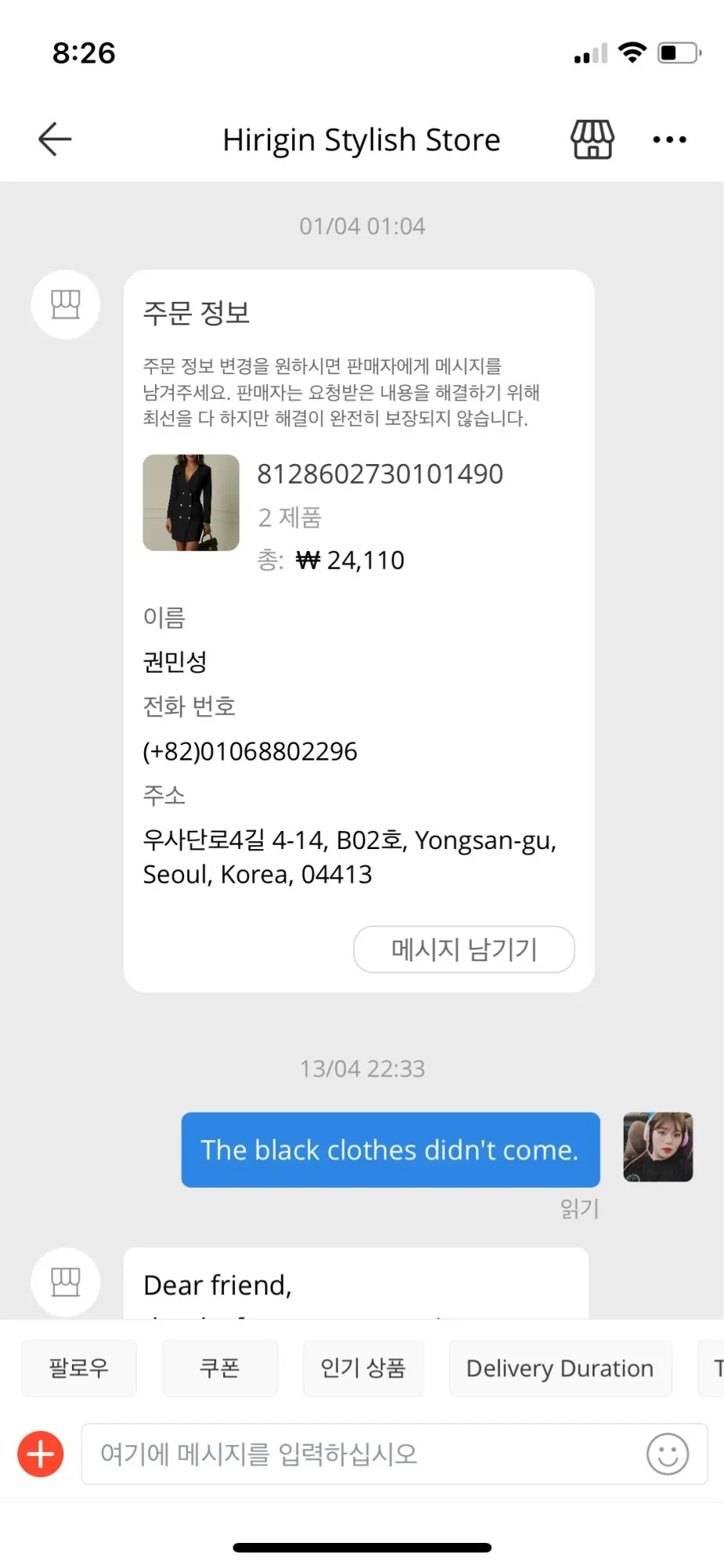Tap the 메시지 남기기 button
Image resolution: width=724 pixels, height=1568 pixels.
[x=464, y=949]
